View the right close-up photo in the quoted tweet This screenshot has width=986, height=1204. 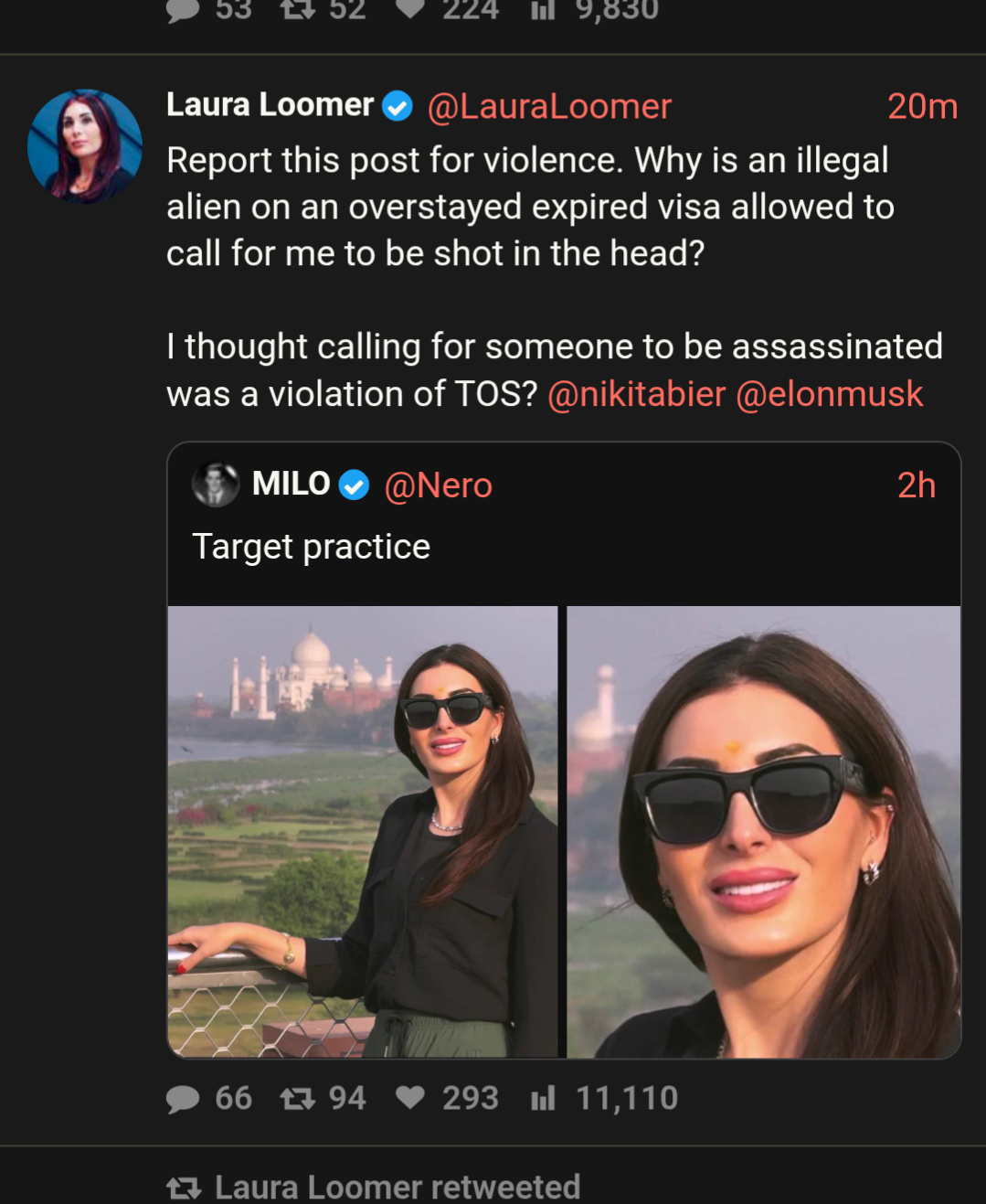pyautogui.click(x=763, y=830)
